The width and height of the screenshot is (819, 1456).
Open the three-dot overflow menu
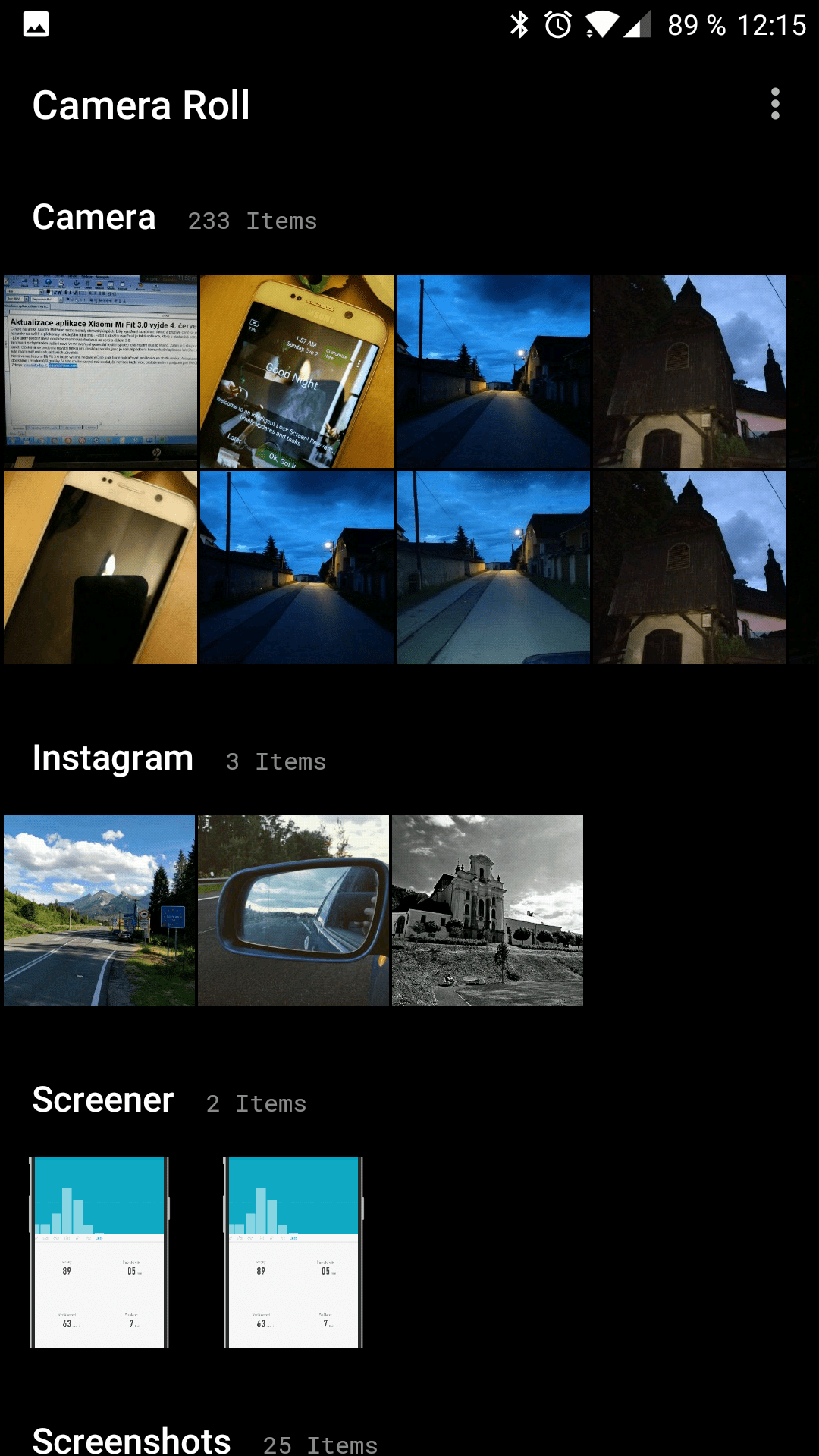pos(775,104)
